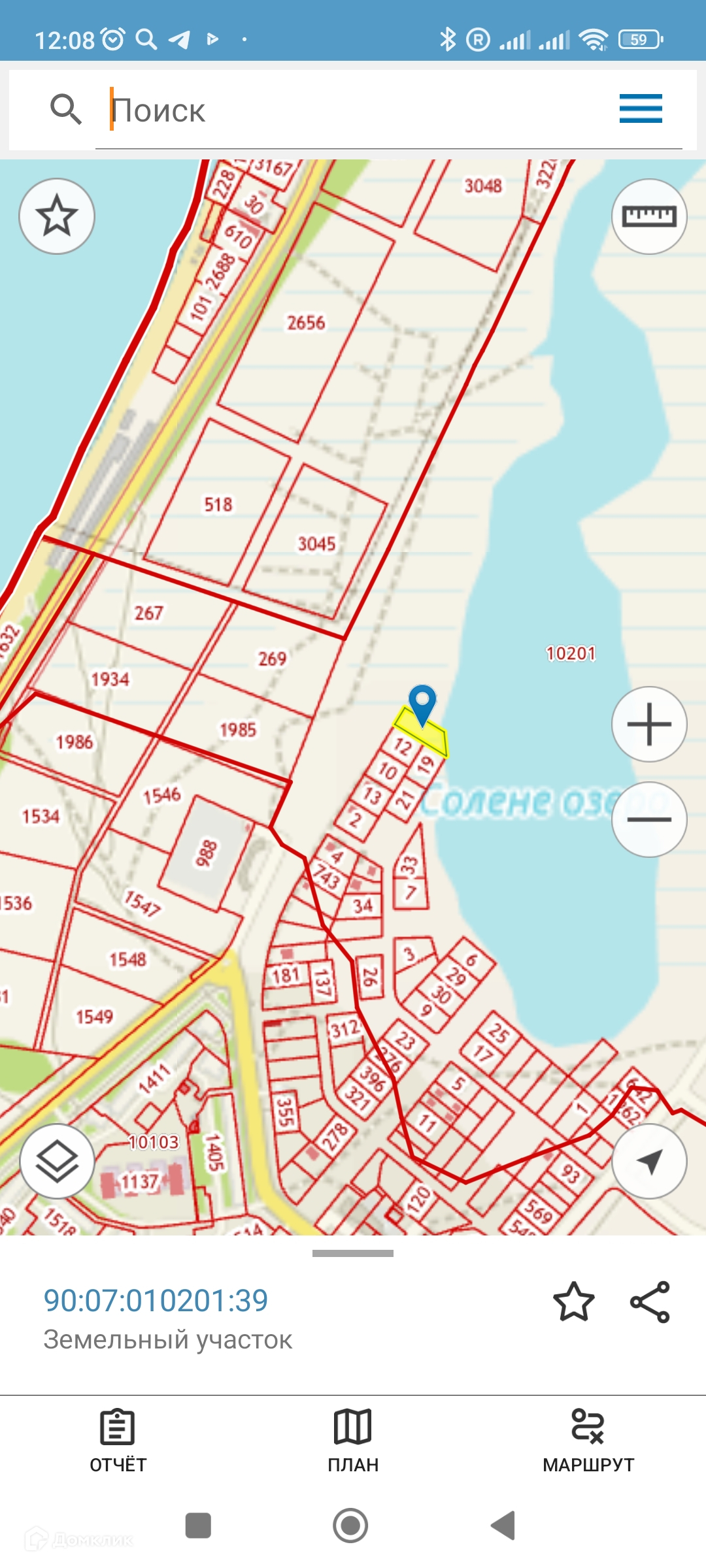Open the cadastral number 90:07:010201:39 details
Image resolution: width=706 pixels, height=1568 pixels.
pos(156,1301)
